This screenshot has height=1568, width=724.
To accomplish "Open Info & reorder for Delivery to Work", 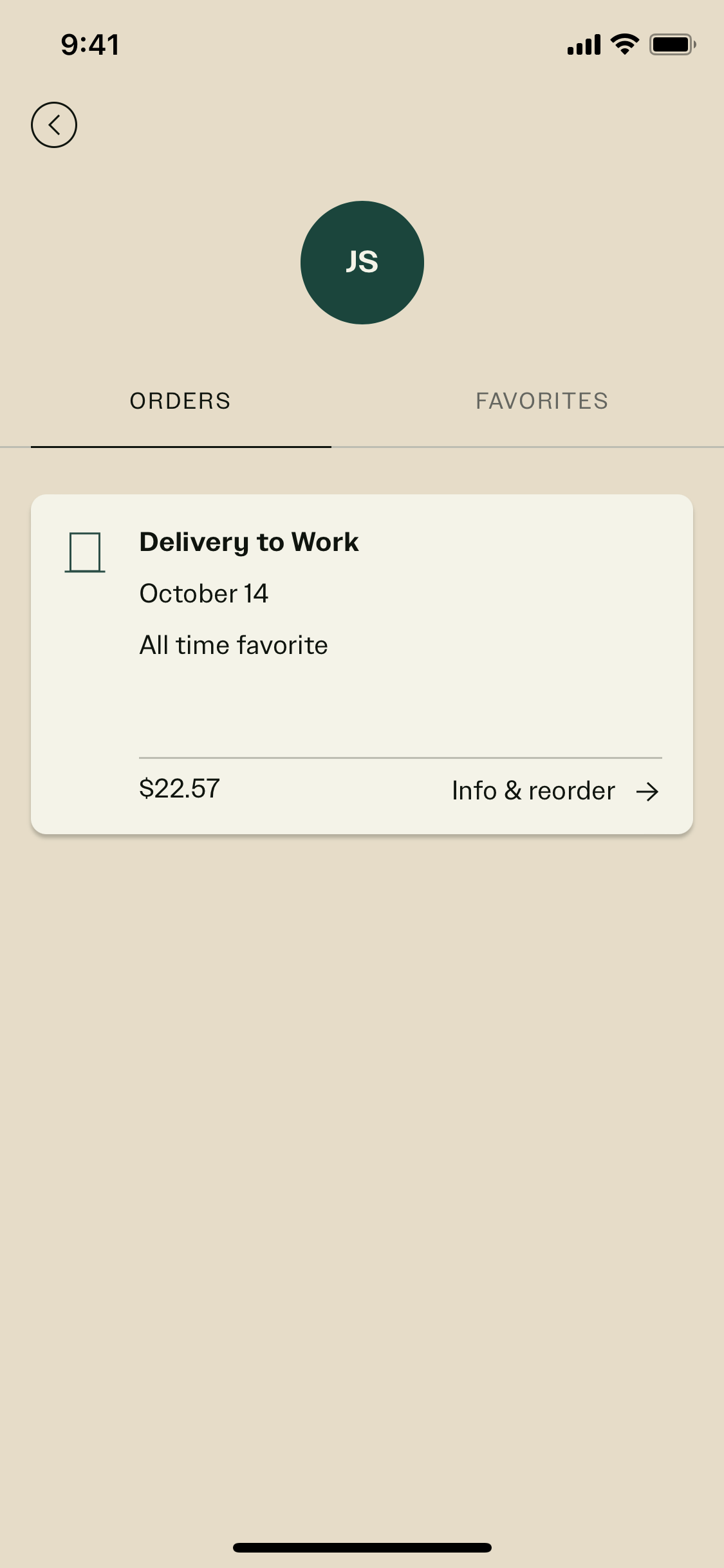I will 556,790.
